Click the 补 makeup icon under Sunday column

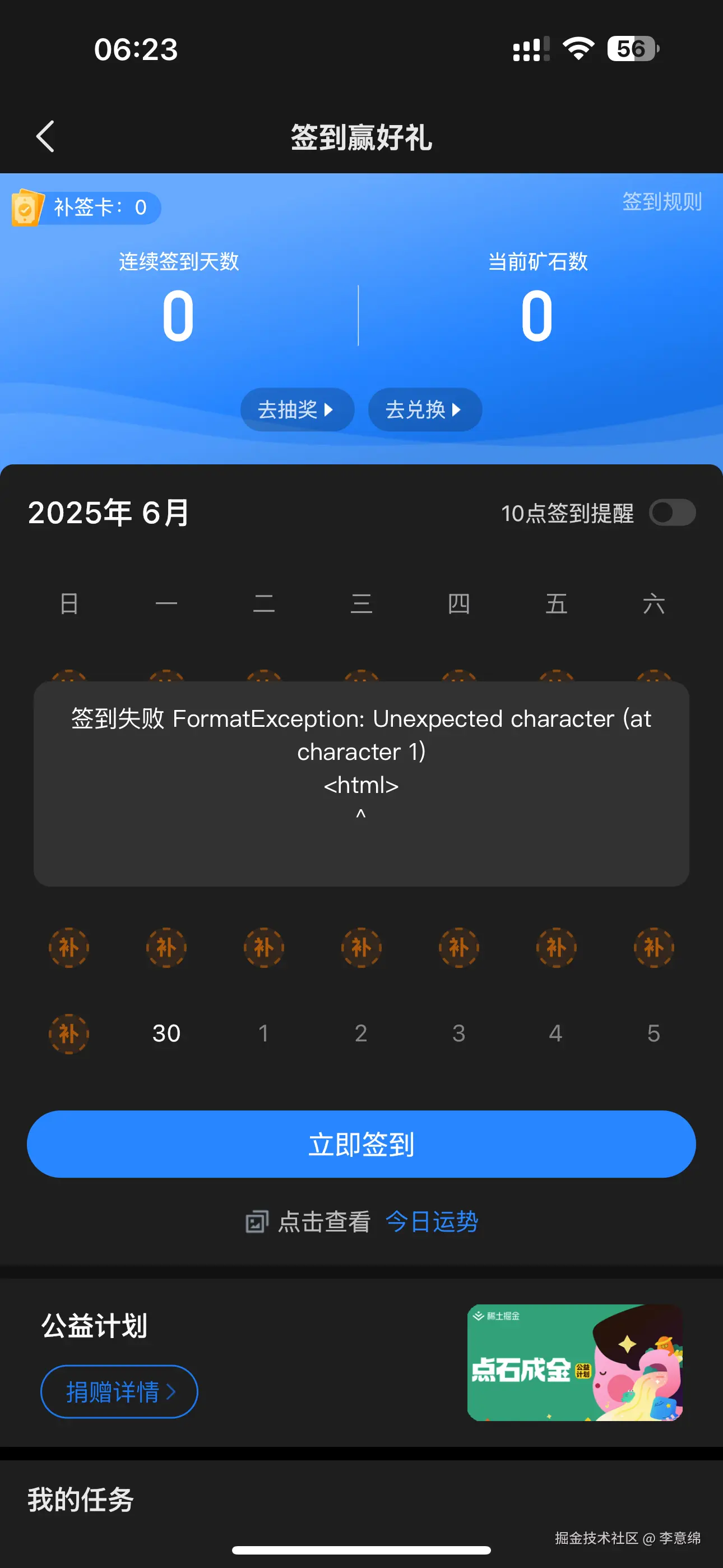click(x=69, y=948)
